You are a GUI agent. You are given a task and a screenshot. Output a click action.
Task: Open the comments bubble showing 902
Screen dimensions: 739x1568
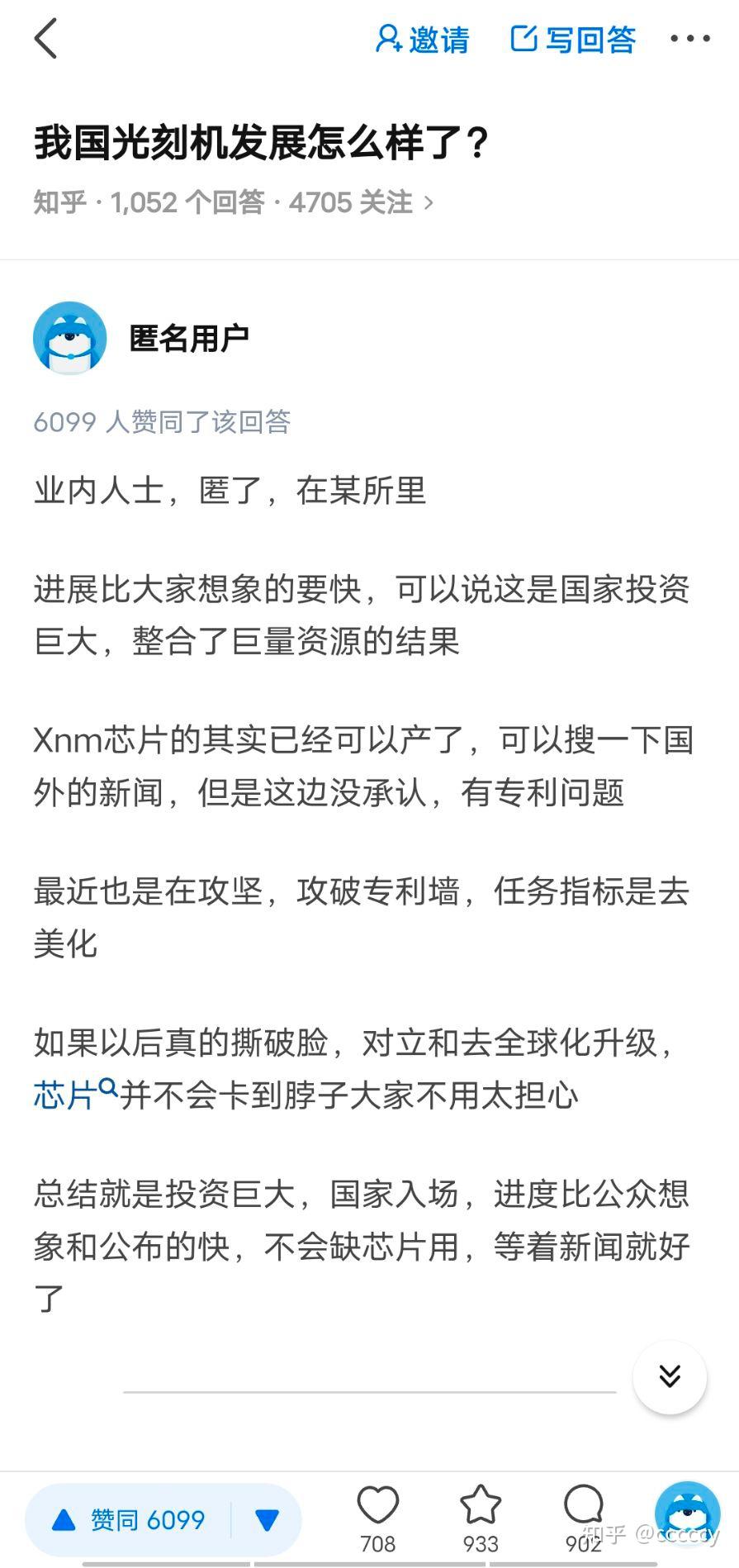point(584,1518)
